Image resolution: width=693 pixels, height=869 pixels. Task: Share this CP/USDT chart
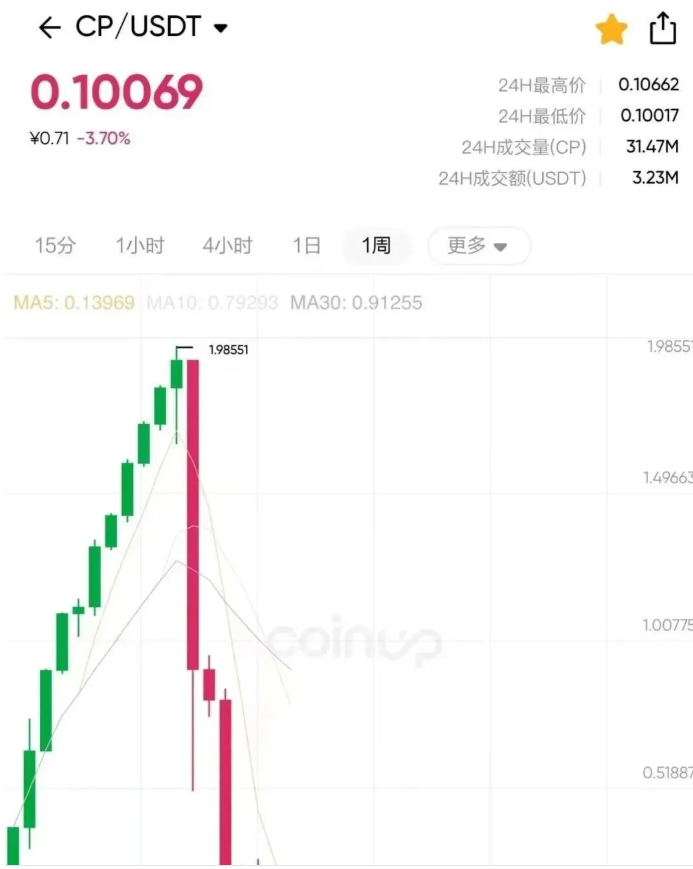pos(663,29)
